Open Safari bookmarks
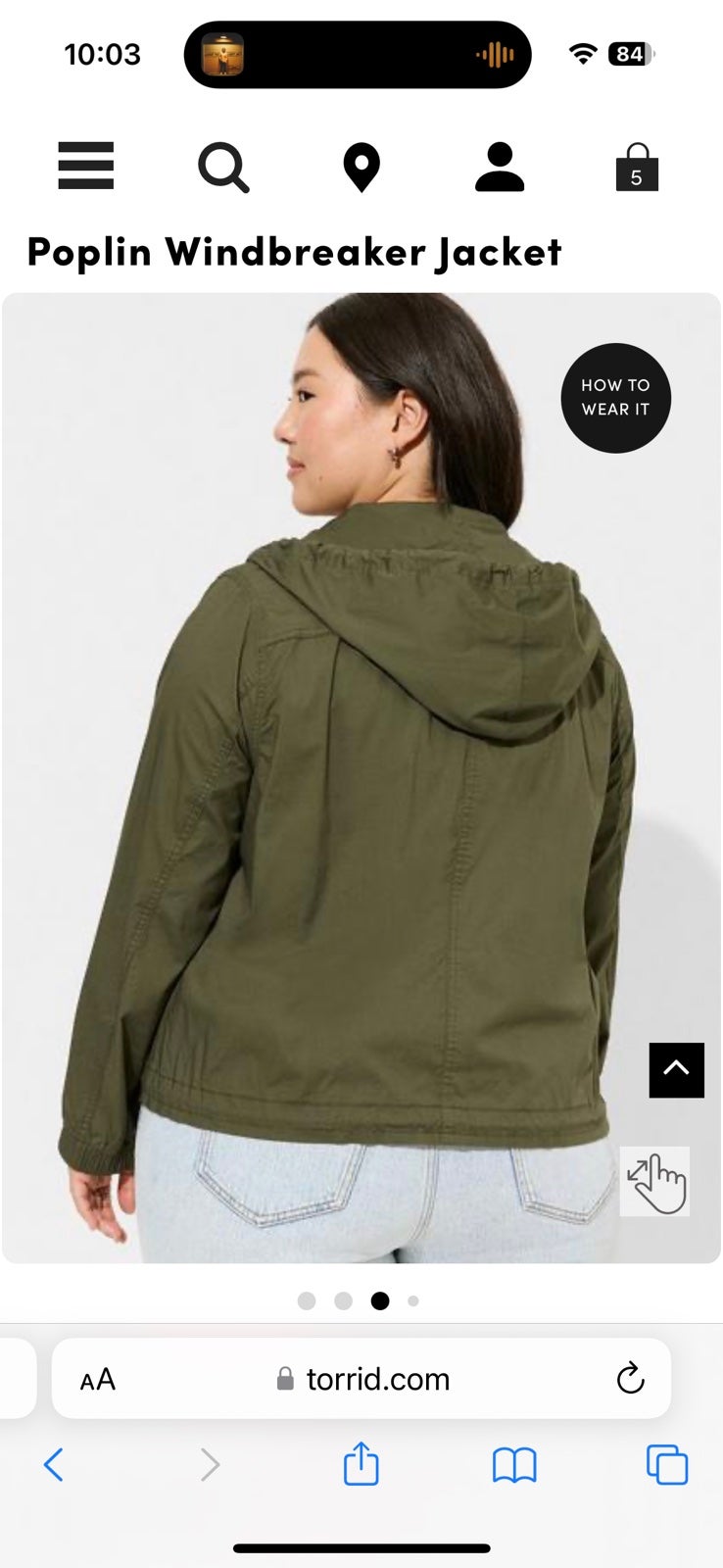Viewport: 723px width, 1568px height. 514,1466
